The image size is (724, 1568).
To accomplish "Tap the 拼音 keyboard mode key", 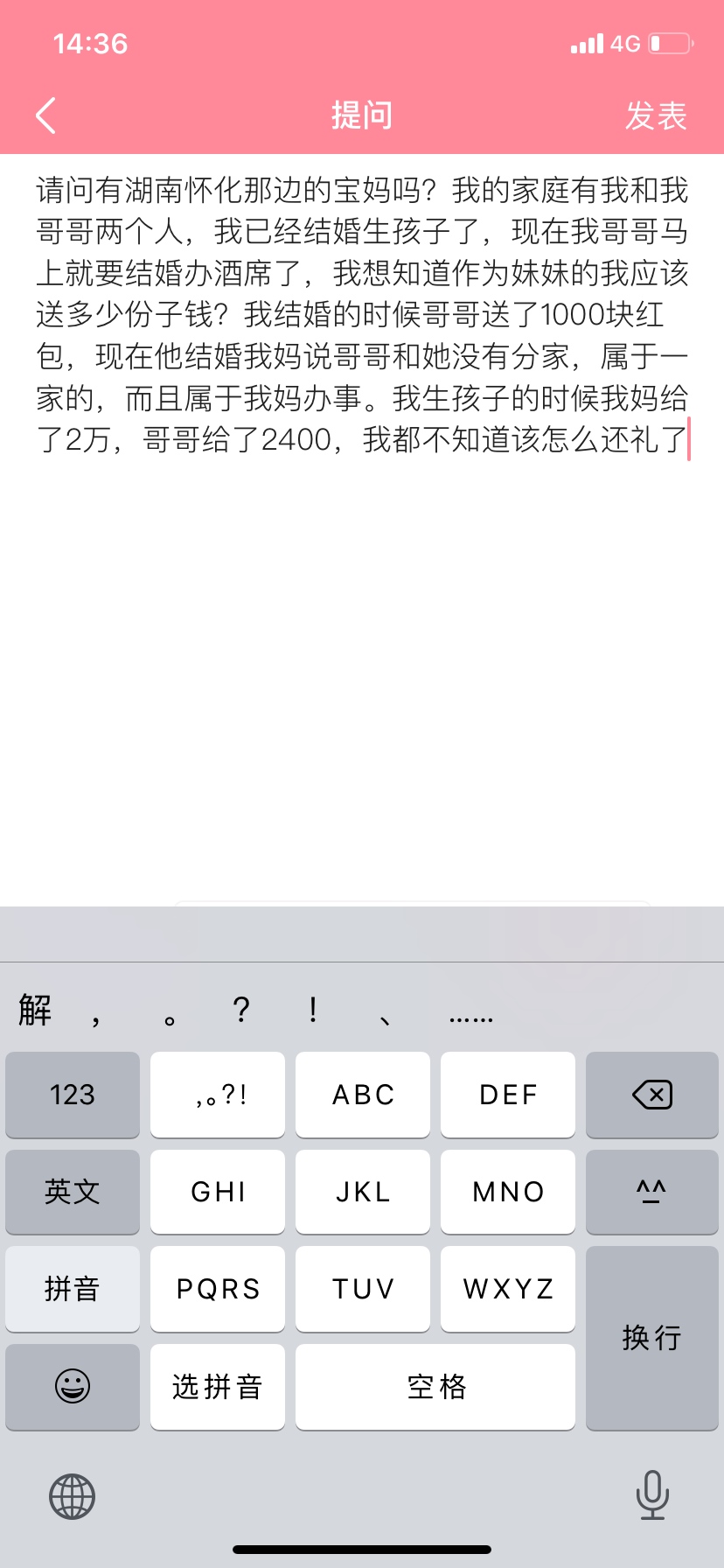I will pyautogui.click(x=73, y=1289).
